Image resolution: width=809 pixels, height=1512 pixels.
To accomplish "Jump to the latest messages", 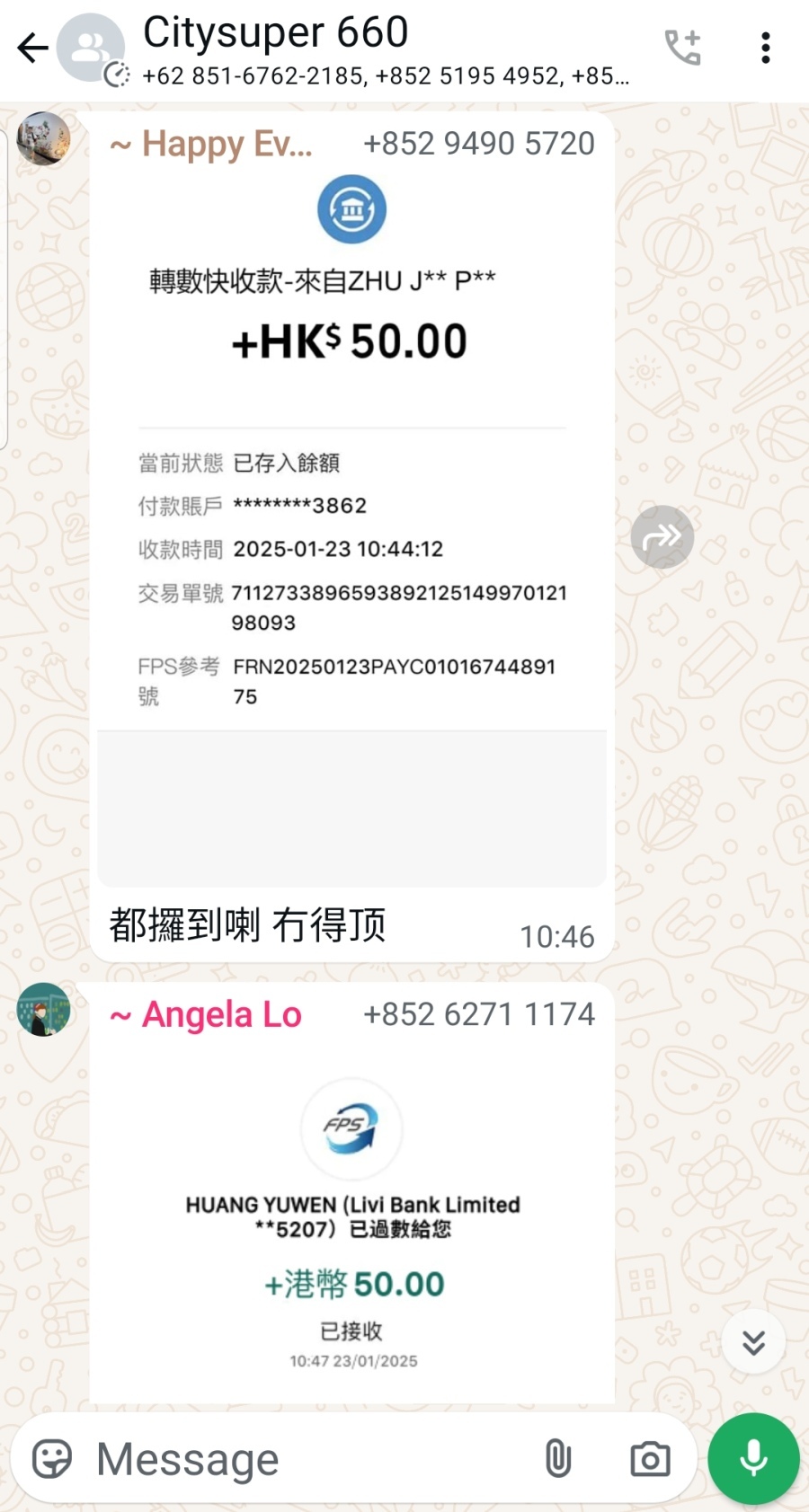I will pyautogui.click(x=753, y=1342).
